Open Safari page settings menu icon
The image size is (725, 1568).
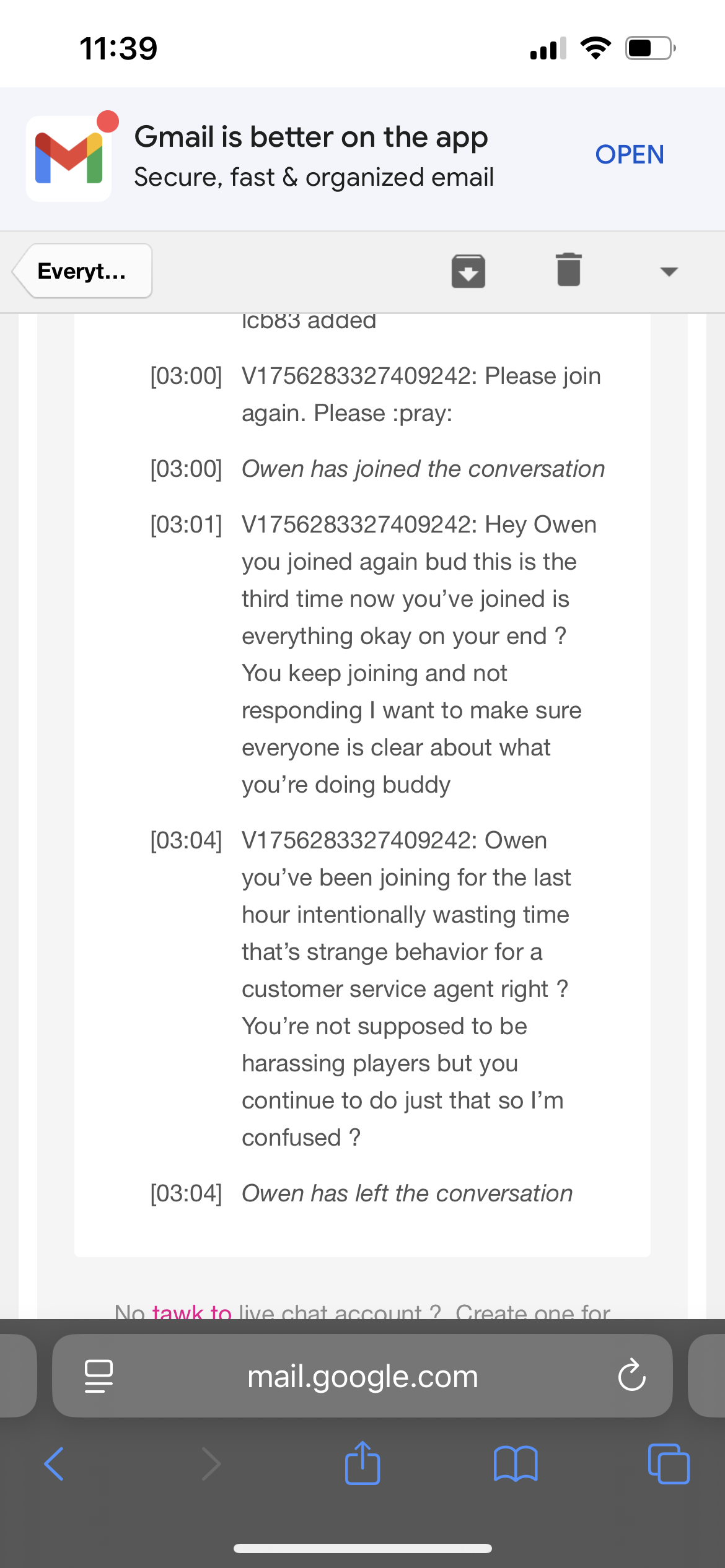99,1377
